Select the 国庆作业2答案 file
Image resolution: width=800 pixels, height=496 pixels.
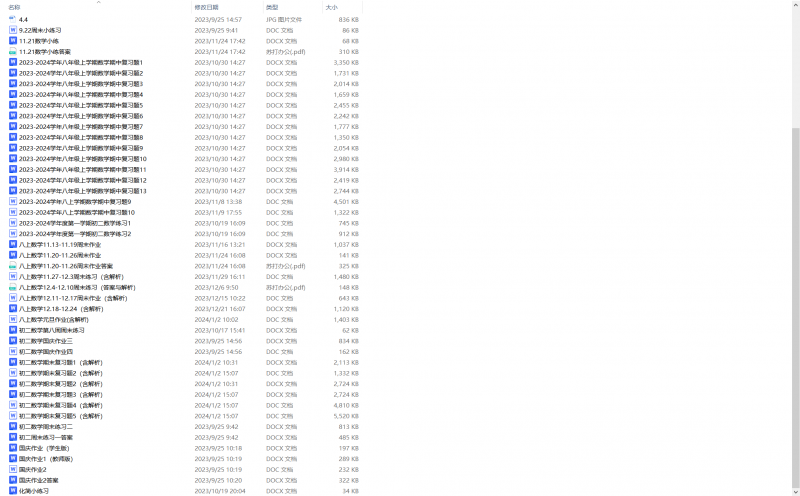click(x=39, y=480)
